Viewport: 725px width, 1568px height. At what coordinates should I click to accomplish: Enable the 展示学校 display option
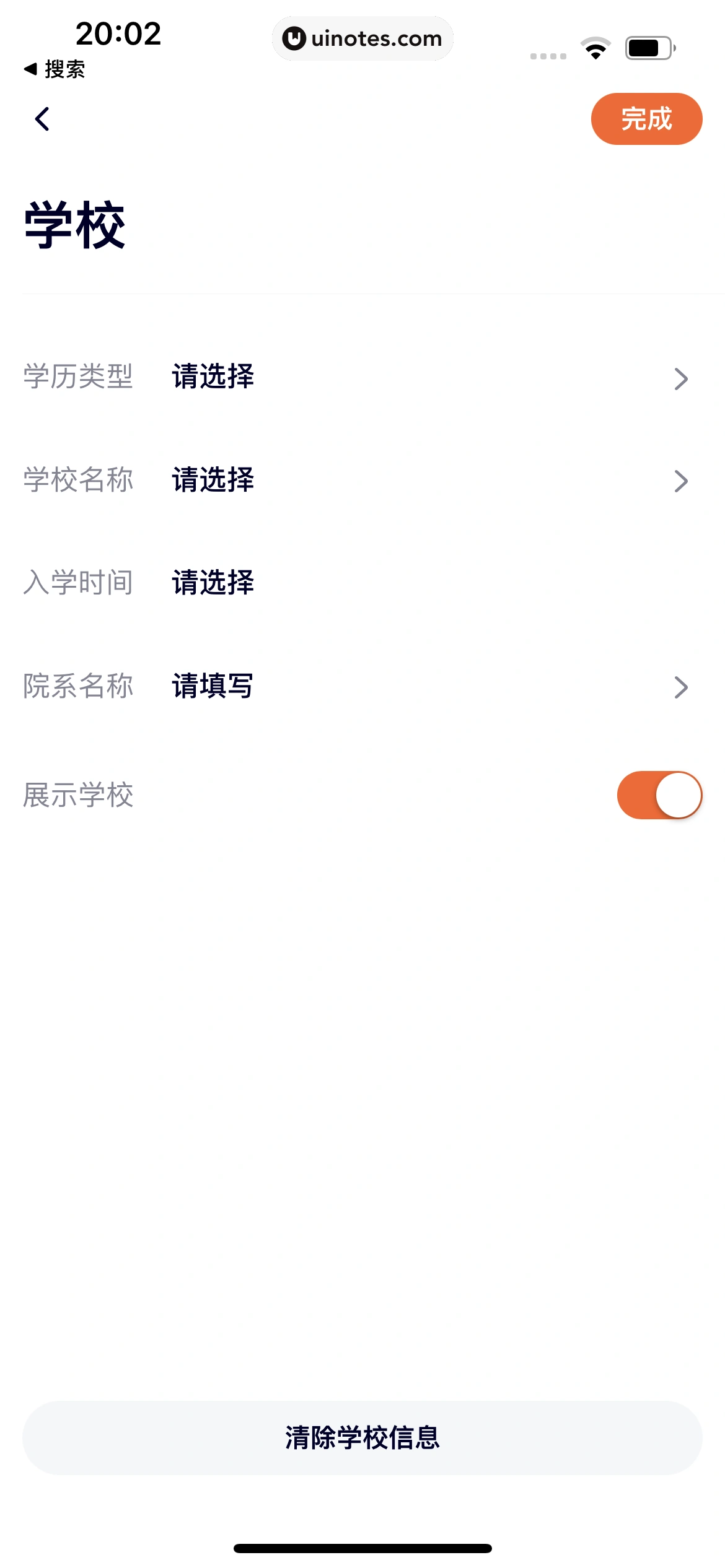659,796
